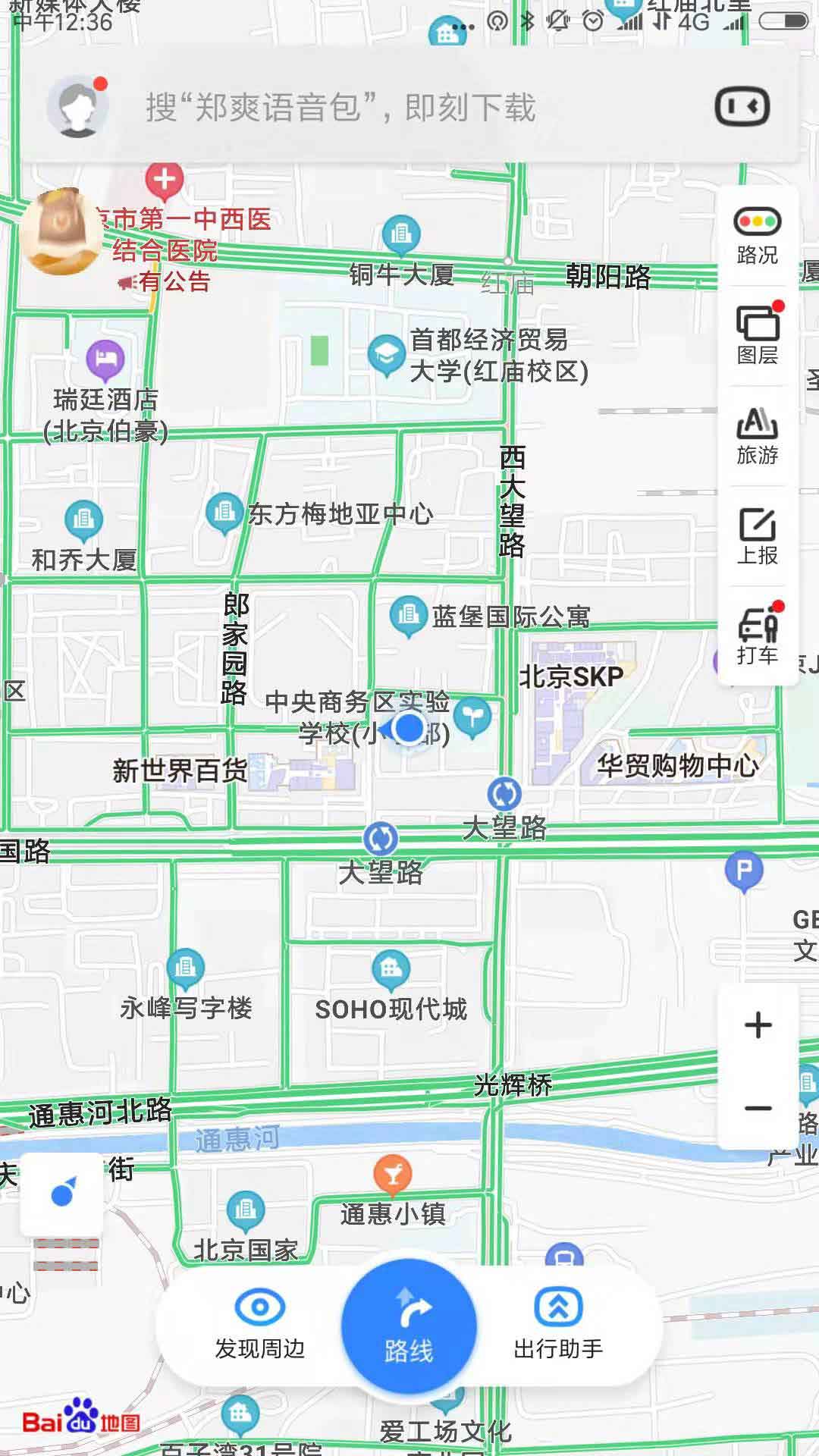
Task: Open 打车 ride hailing
Action: 757,635
